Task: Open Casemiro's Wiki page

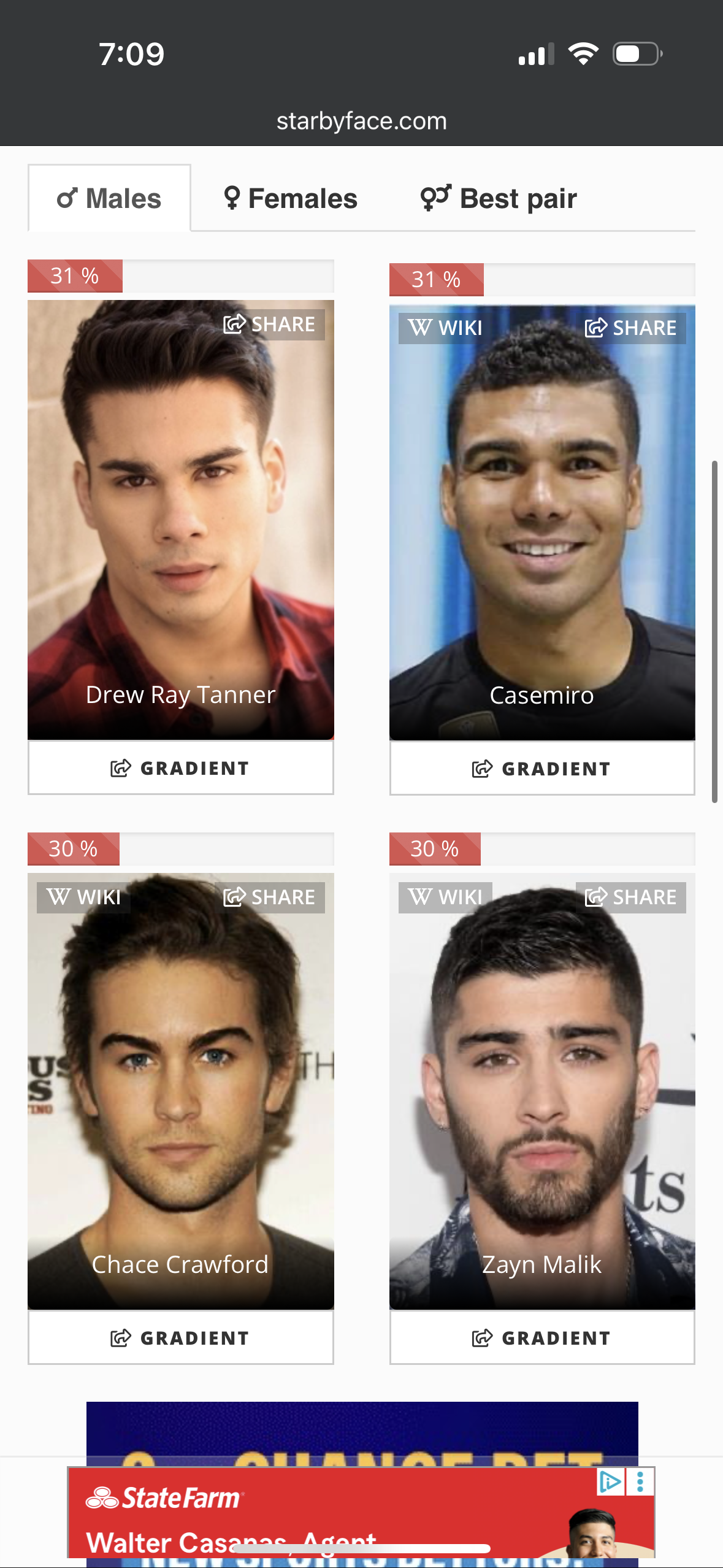Action: (x=445, y=328)
